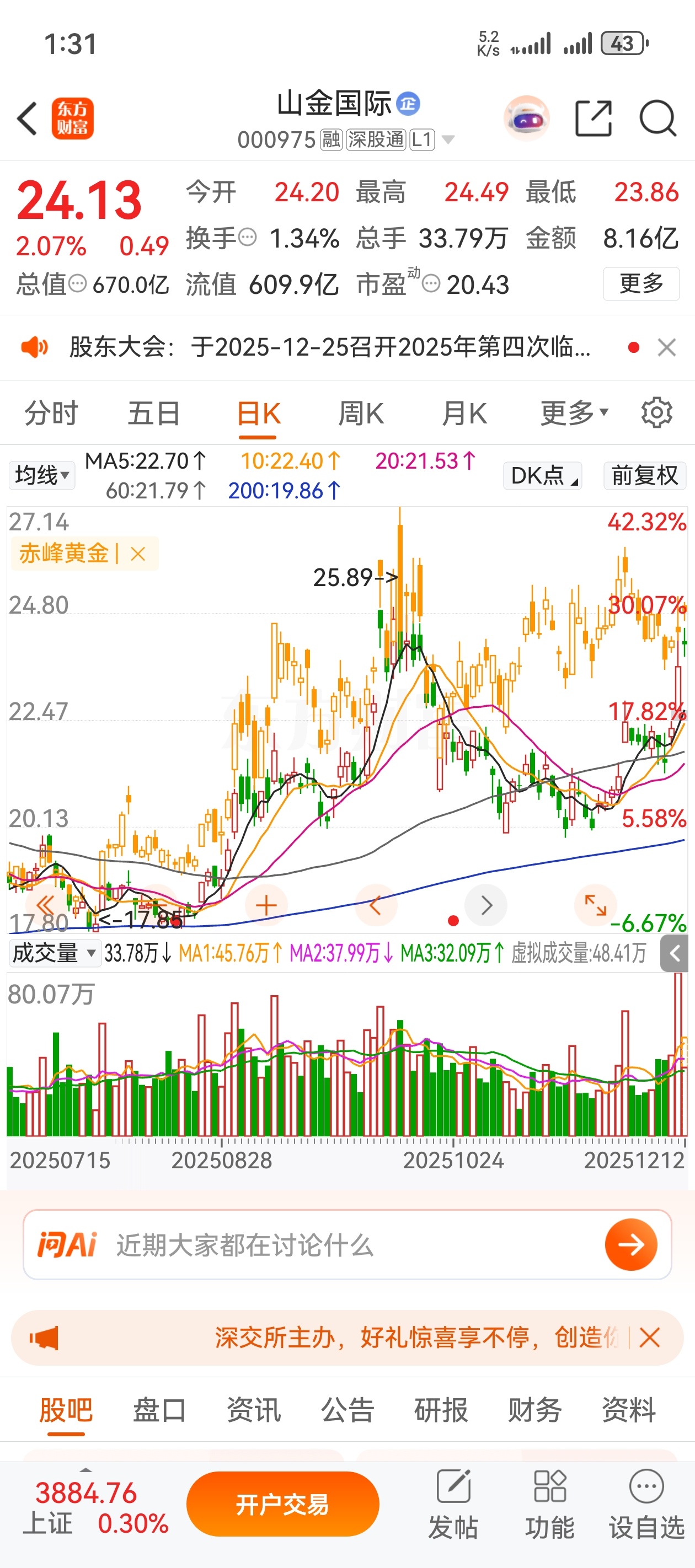The height and width of the screenshot is (1568, 695).
Task: Open the AI robot assistant
Action: (x=527, y=118)
